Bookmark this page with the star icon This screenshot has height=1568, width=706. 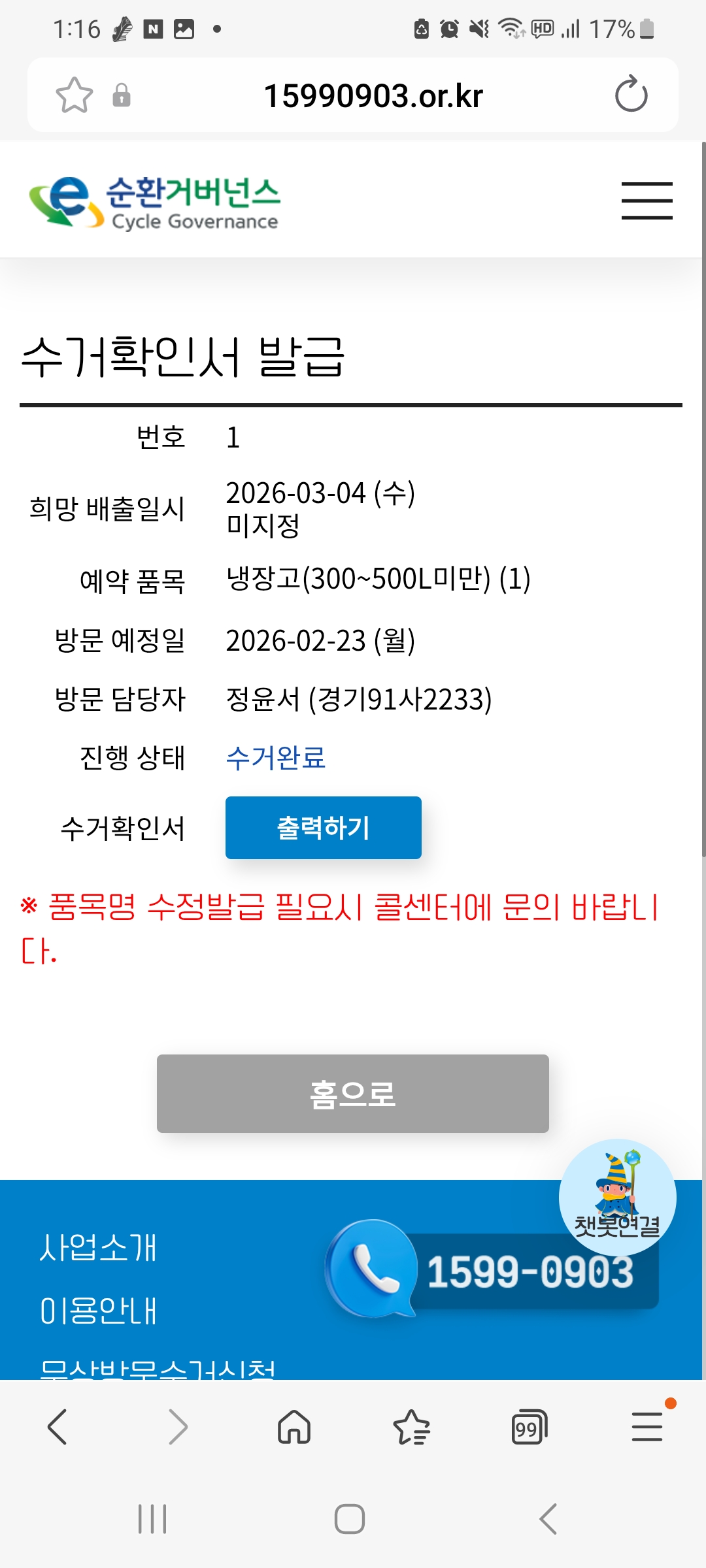click(x=74, y=95)
